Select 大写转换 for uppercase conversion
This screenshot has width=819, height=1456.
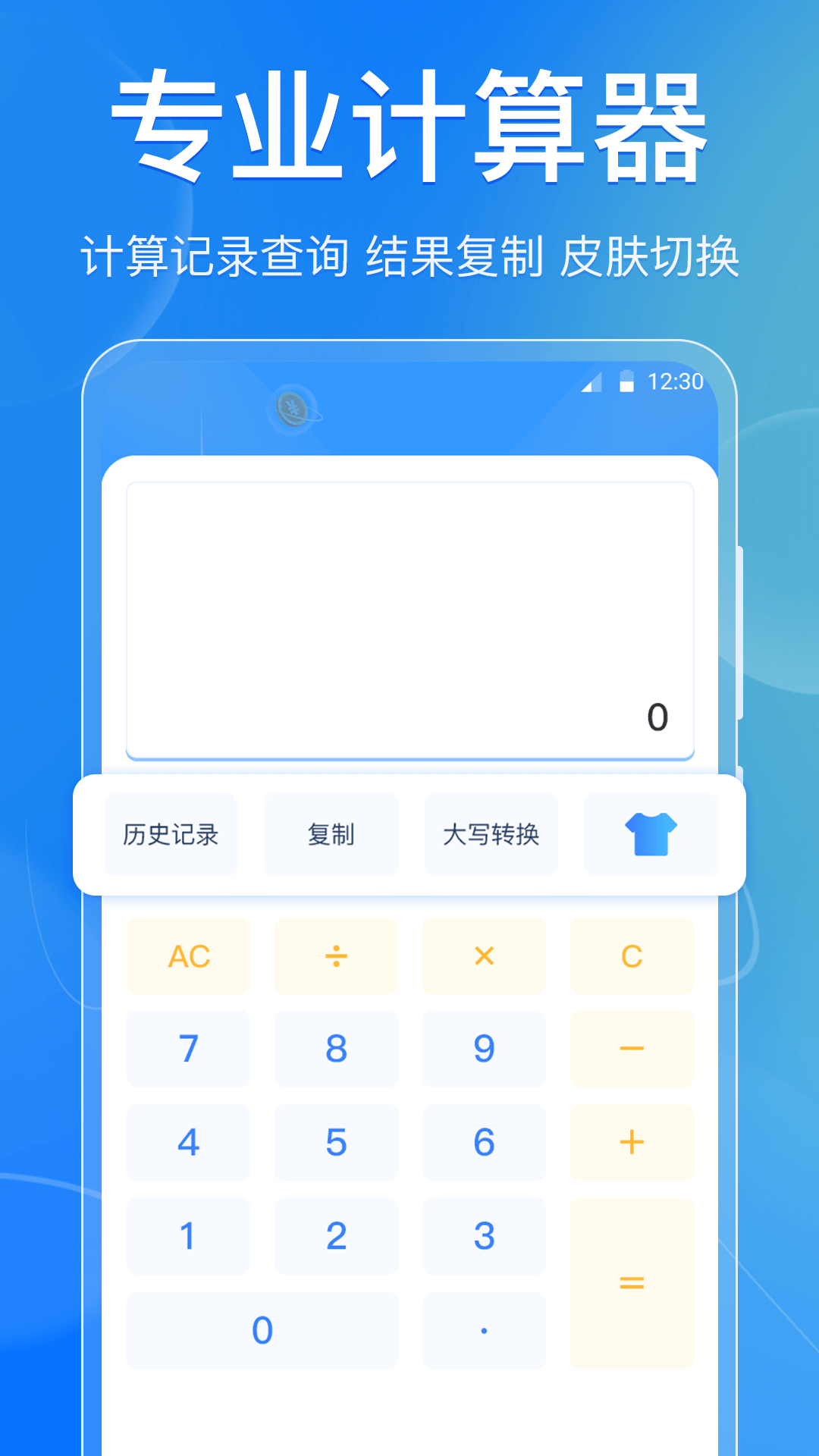[491, 834]
